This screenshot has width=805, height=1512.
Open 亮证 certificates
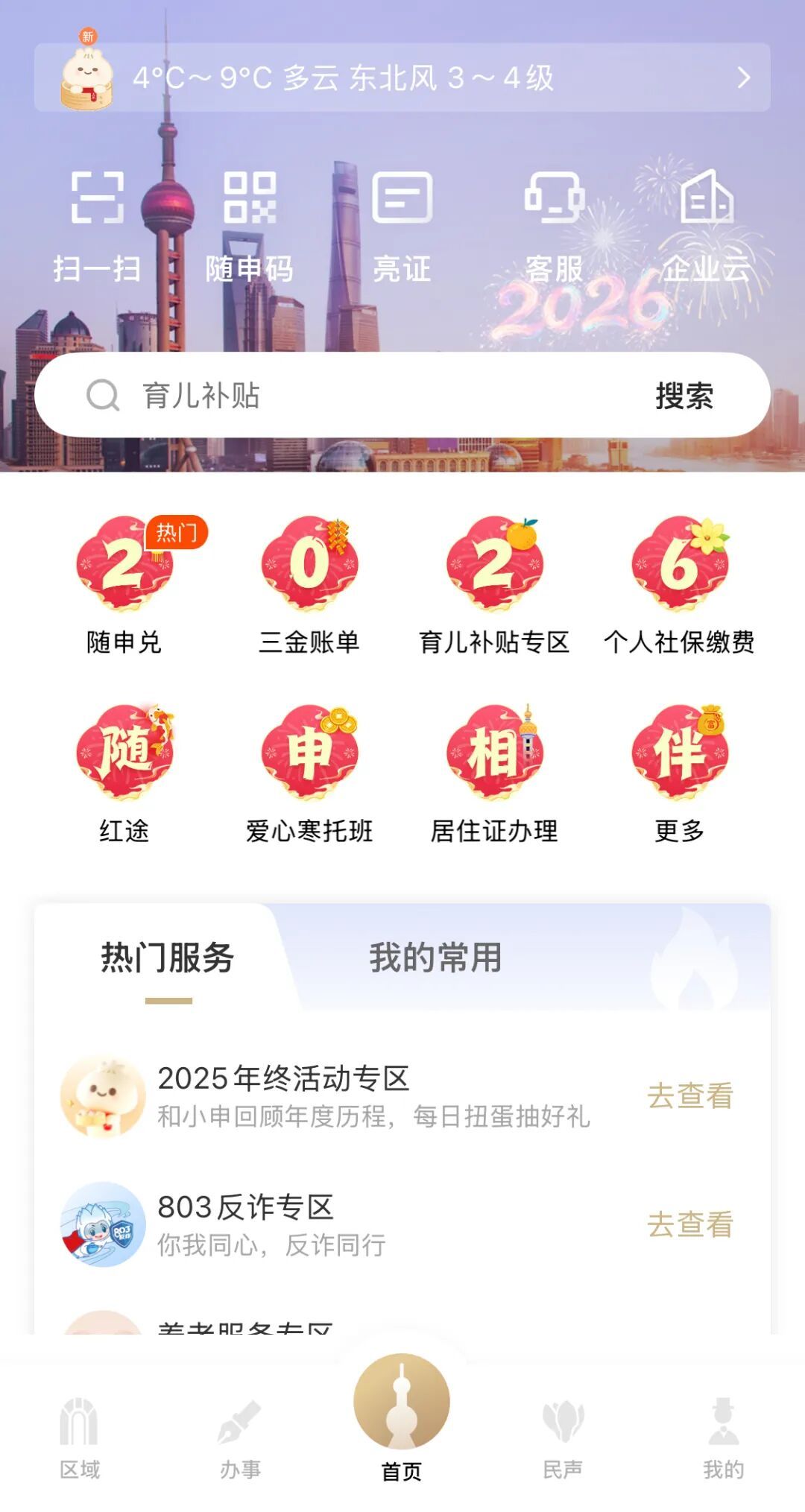click(x=402, y=224)
